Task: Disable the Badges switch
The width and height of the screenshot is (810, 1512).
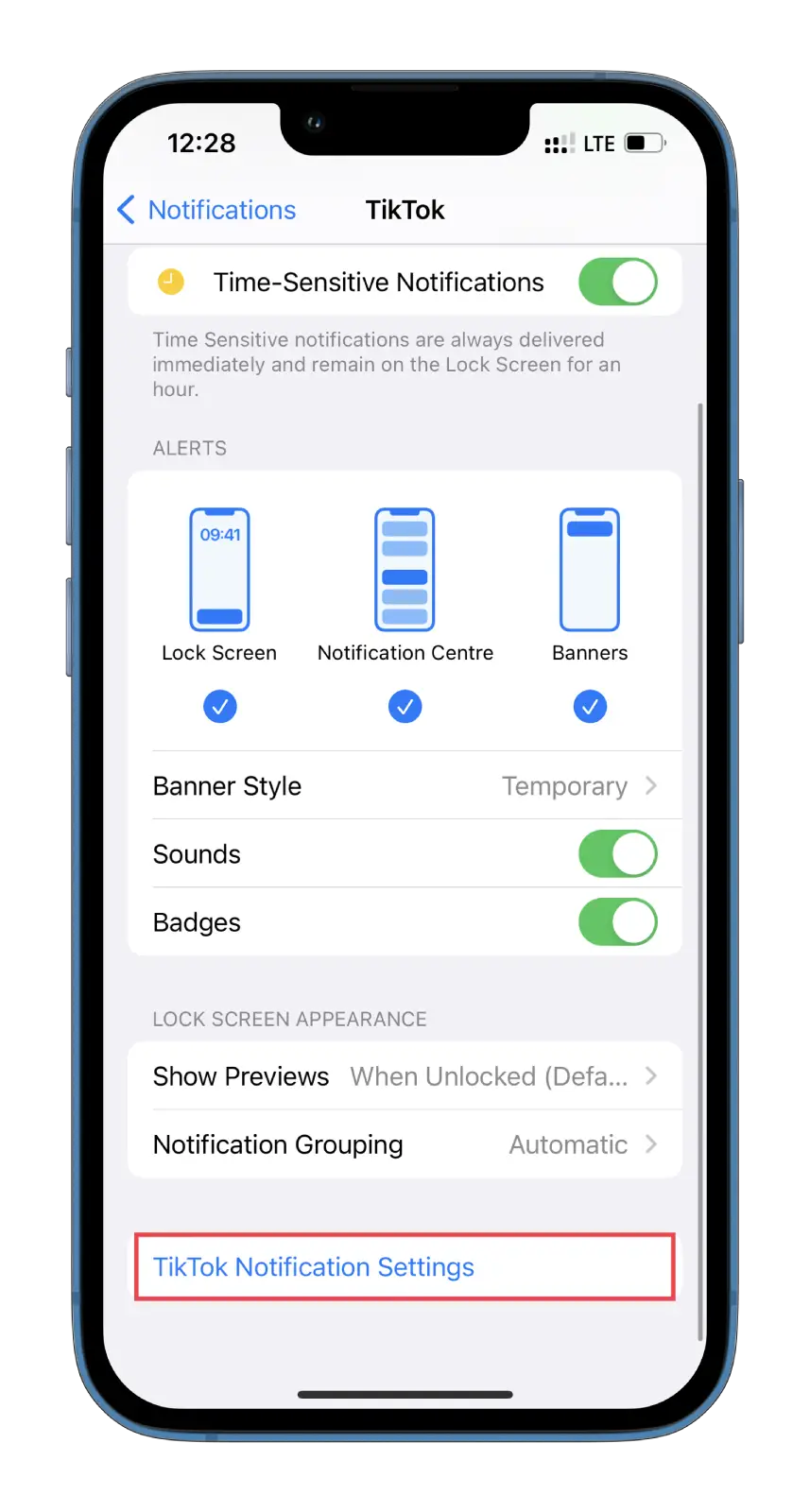Action: coord(617,922)
